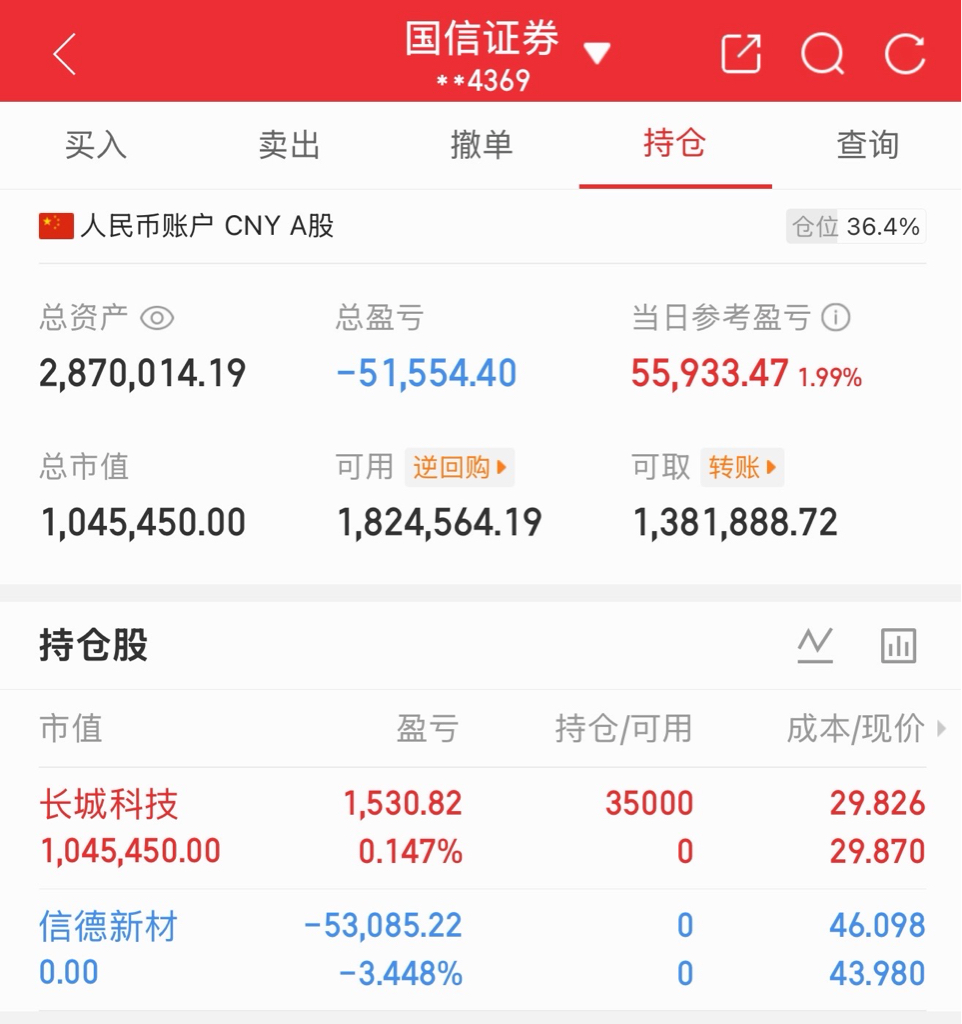The image size is (962, 1024).
Task: Open the 转账 transfer button
Action: coord(742,467)
